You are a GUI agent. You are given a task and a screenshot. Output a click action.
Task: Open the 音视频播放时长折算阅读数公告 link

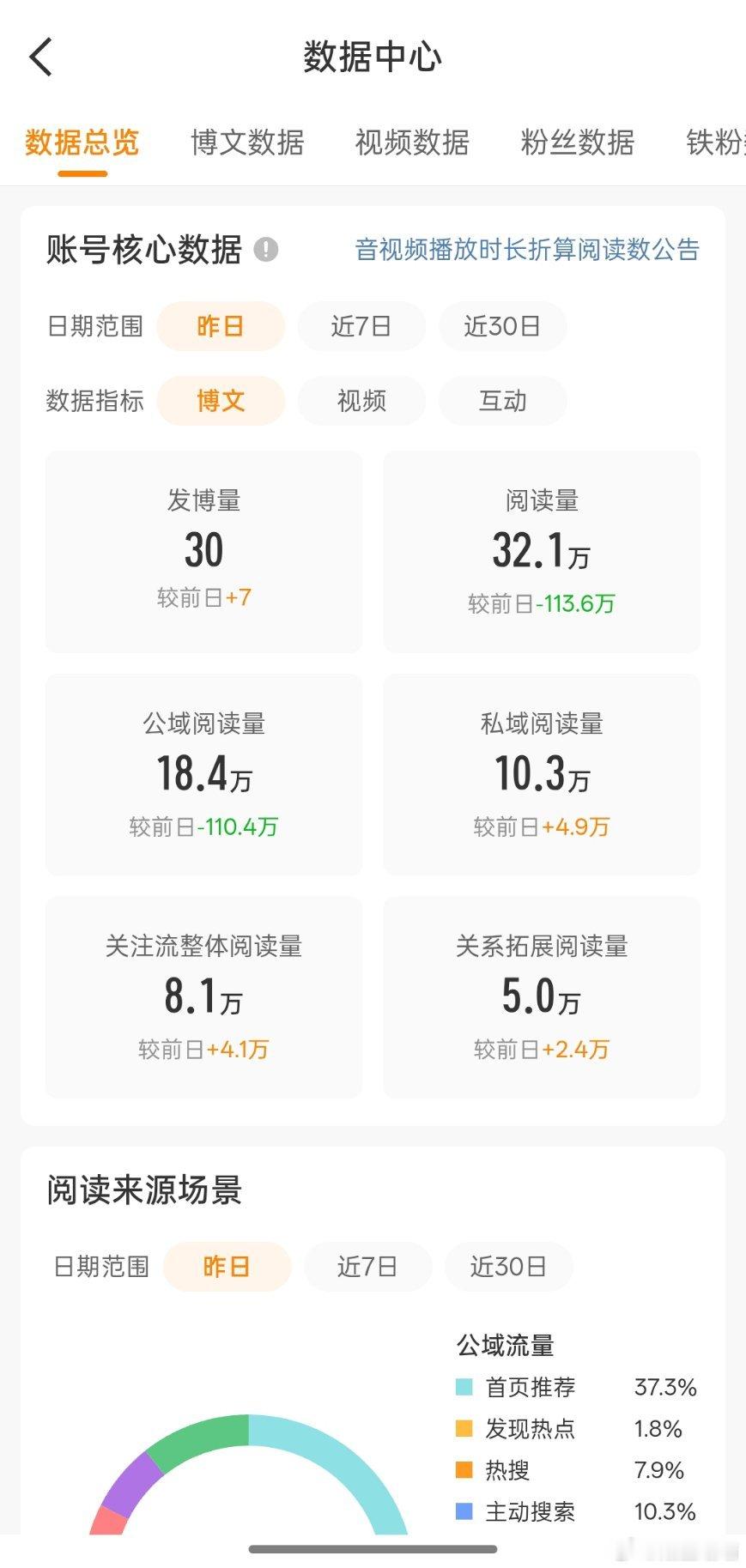(526, 251)
